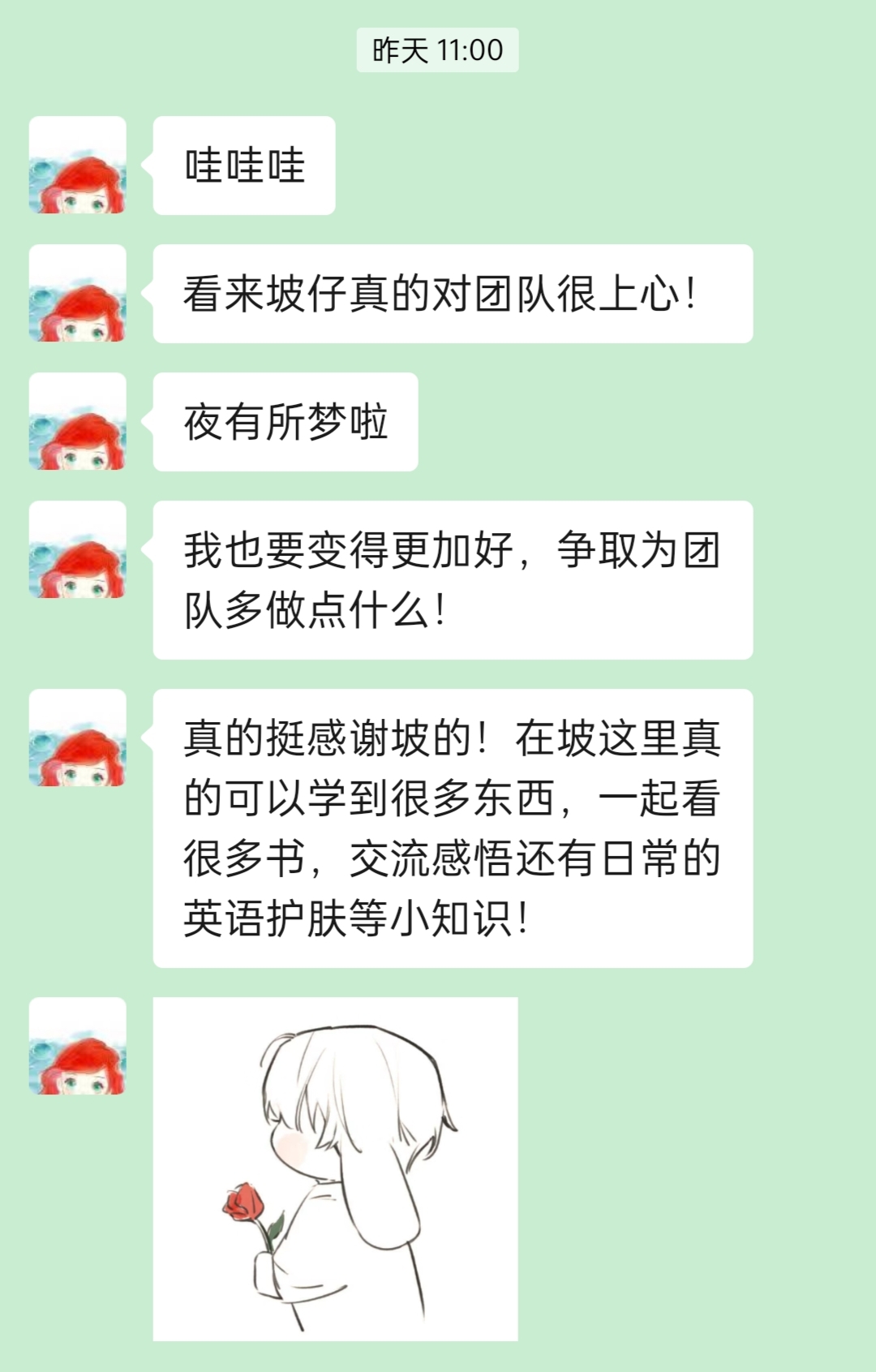View sender profile next to the rose sticker
Viewport: 876px width, 1372px height.
tap(78, 1047)
